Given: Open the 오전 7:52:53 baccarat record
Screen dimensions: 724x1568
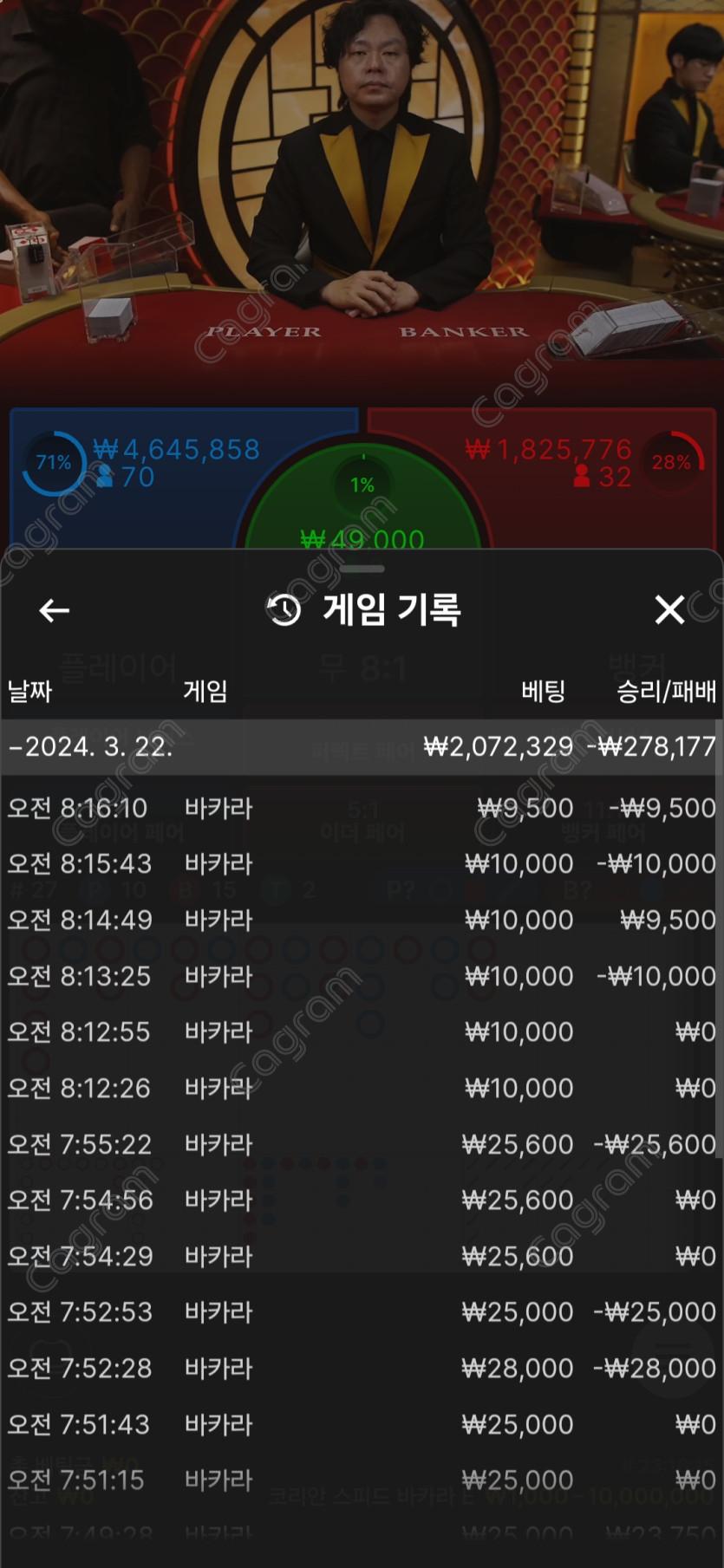Looking at the screenshot, I should (361, 1311).
